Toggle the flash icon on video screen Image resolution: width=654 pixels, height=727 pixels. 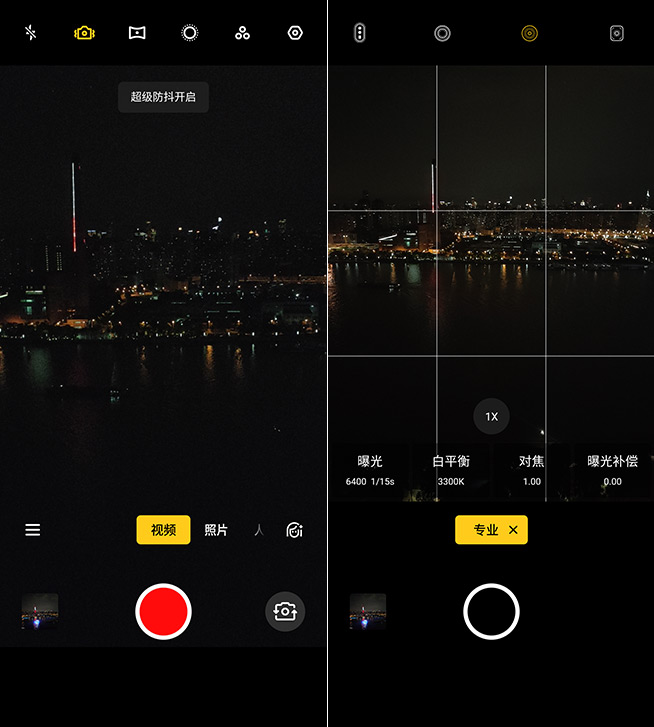[31, 33]
